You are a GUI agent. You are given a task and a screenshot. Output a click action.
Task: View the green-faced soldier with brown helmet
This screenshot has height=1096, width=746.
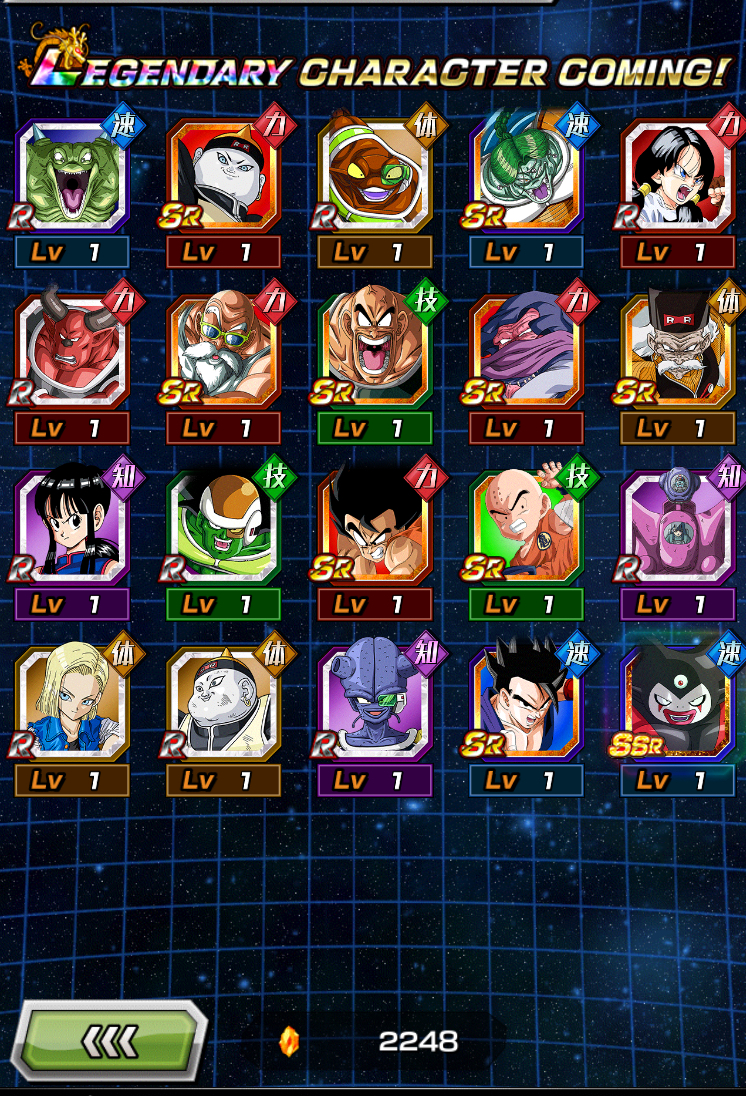coord(223,527)
